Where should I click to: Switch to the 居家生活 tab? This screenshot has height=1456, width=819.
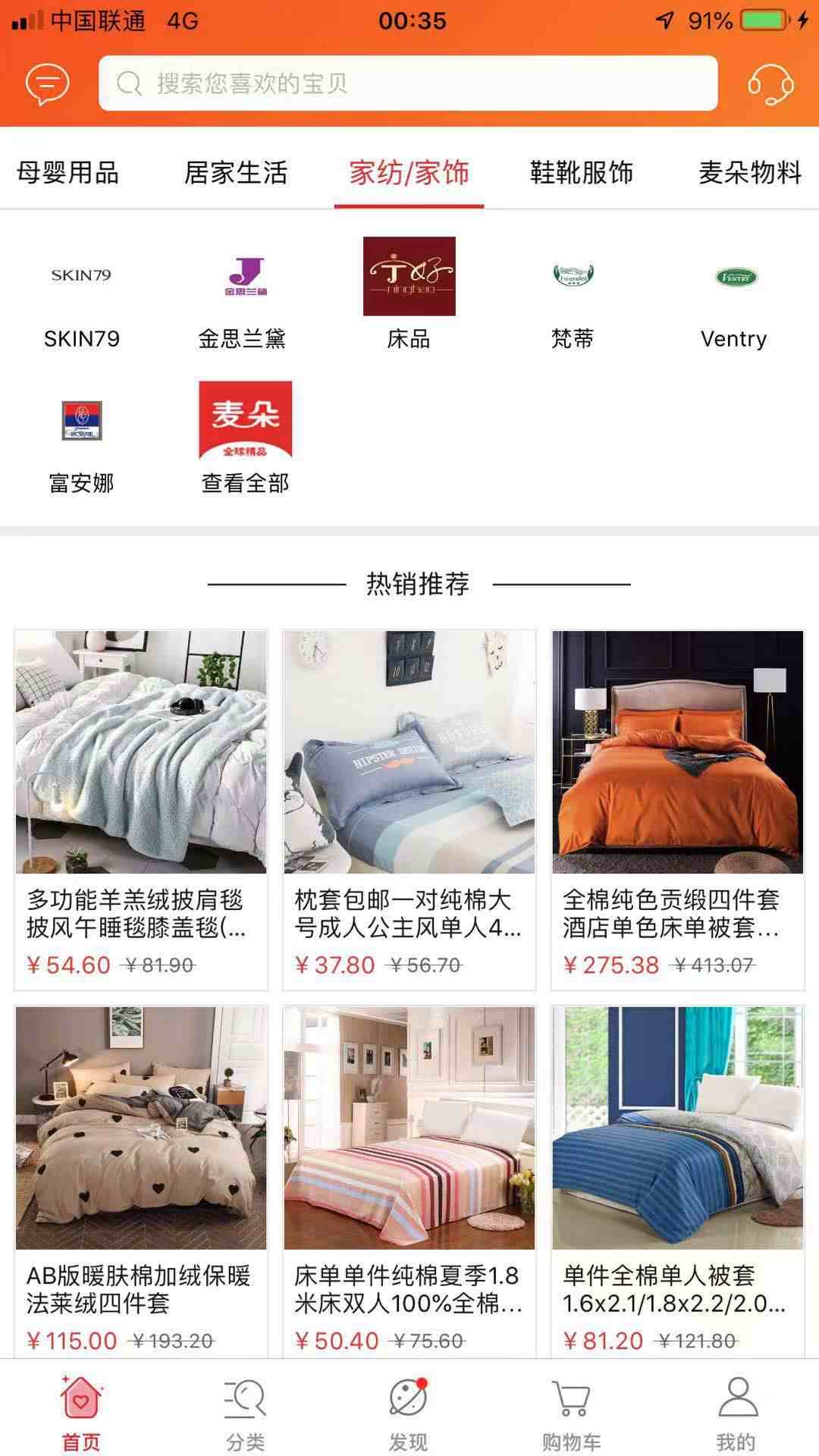236,173
